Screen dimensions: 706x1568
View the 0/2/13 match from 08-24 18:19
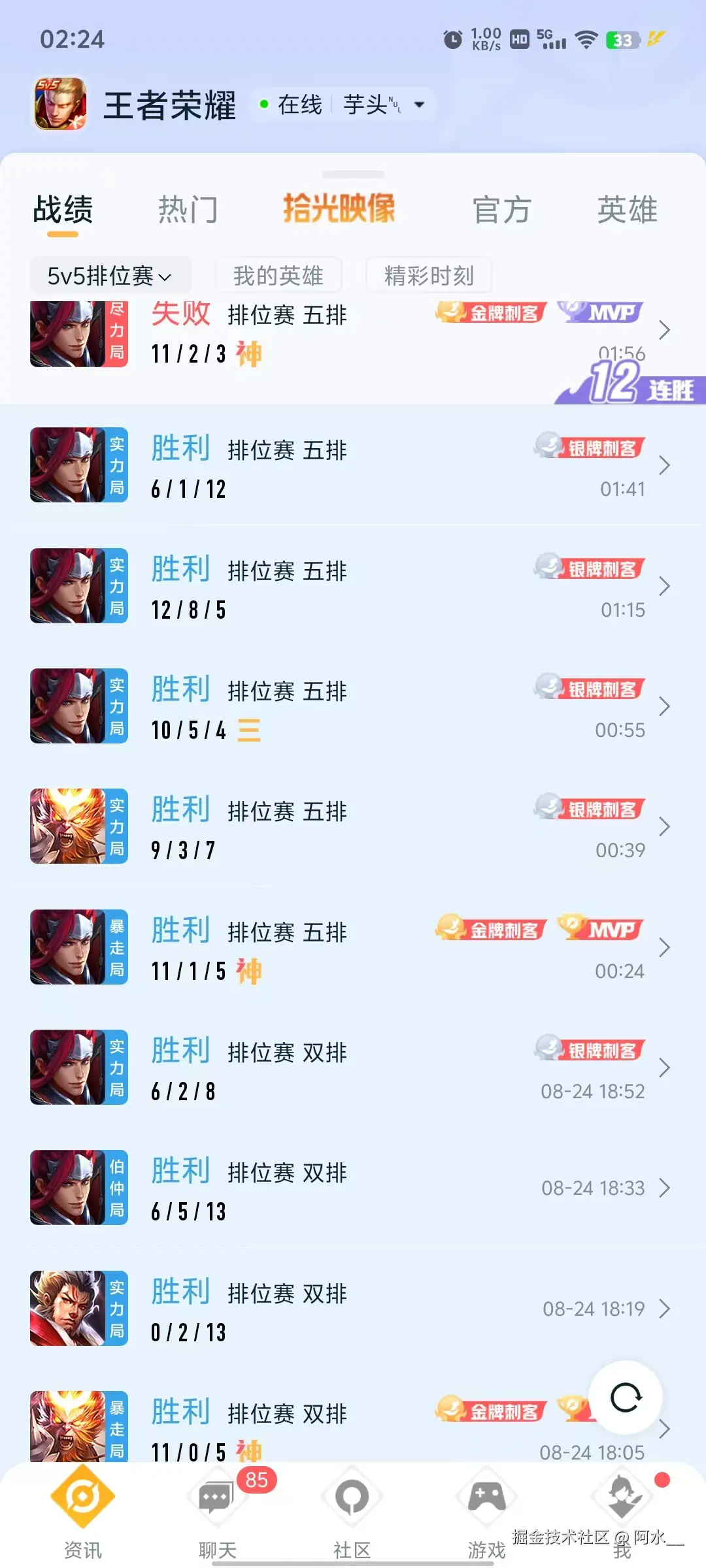[353, 1309]
